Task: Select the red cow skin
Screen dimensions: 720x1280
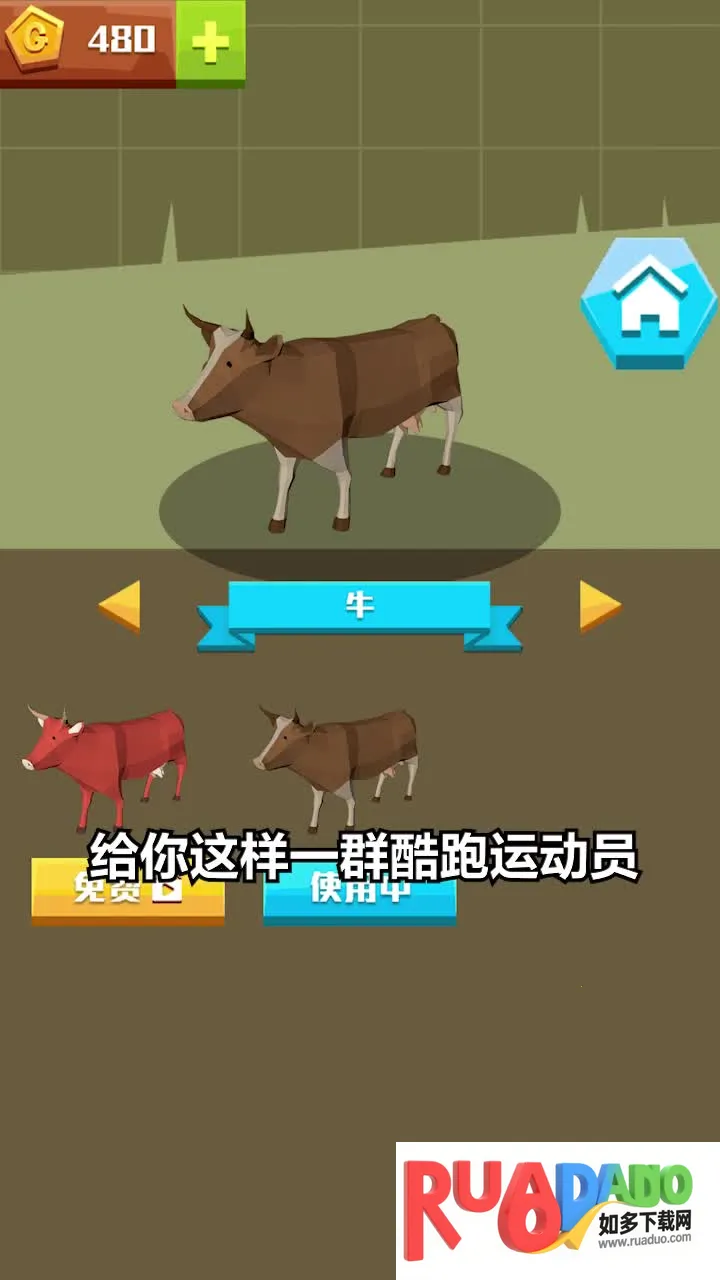Action: coord(106,758)
